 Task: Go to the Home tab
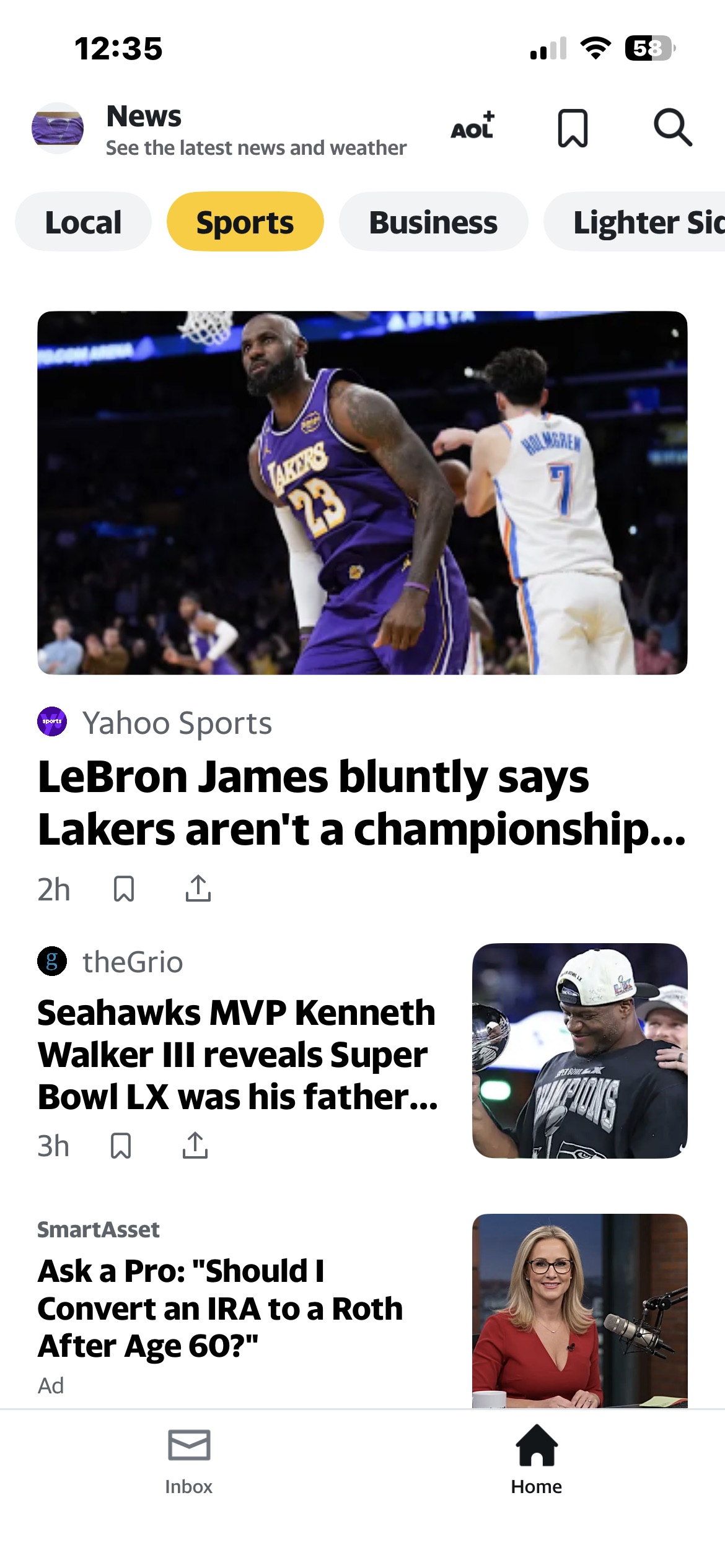pyautogui.click(x=536, y=1460)
